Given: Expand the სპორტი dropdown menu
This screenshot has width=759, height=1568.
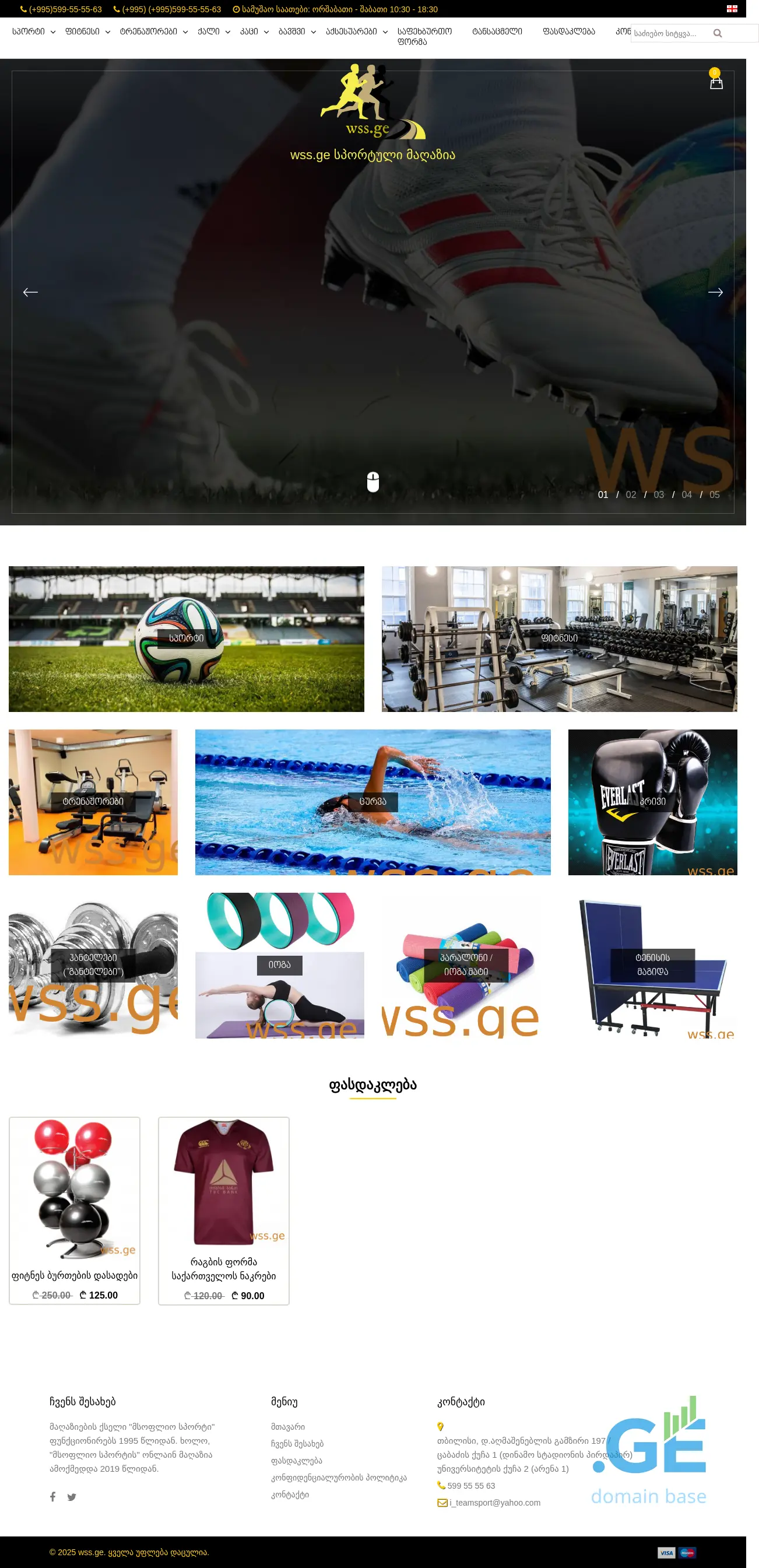Looking at the screenshot, I should click(x=33, y=31).
